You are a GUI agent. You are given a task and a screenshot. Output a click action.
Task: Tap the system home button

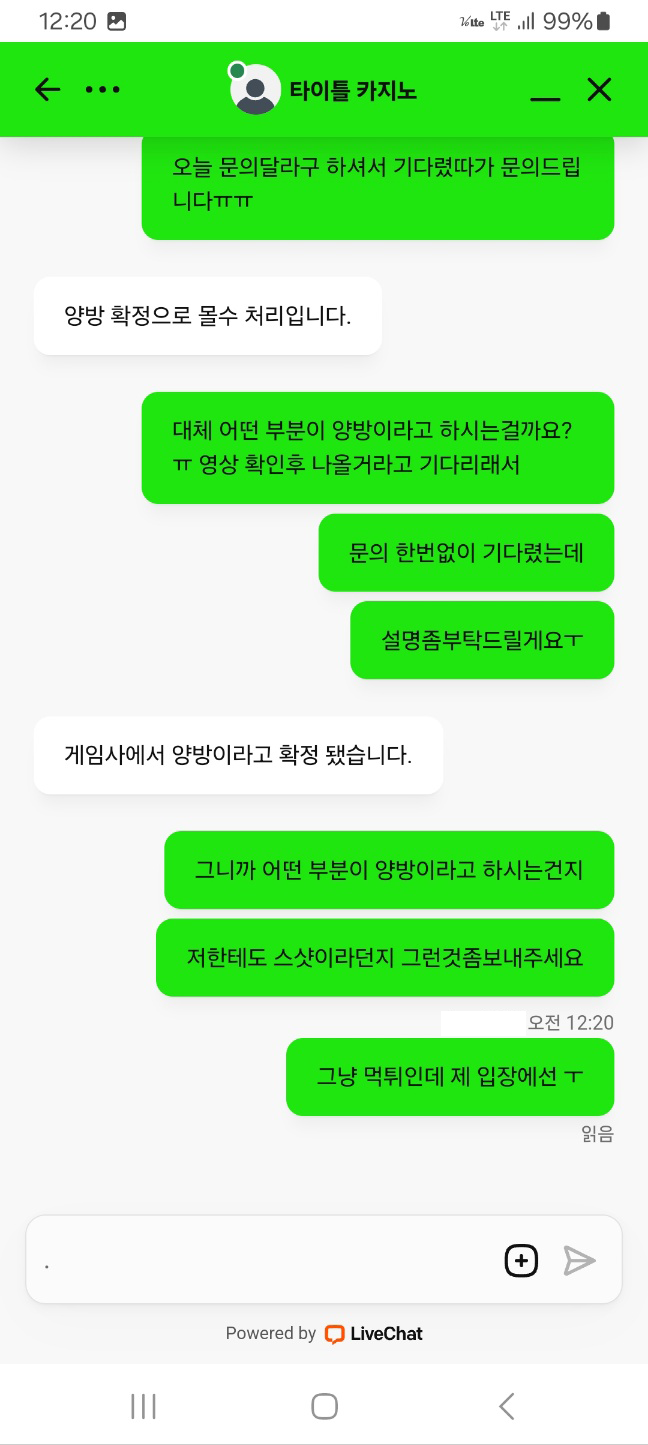(x=324, y=1406)
